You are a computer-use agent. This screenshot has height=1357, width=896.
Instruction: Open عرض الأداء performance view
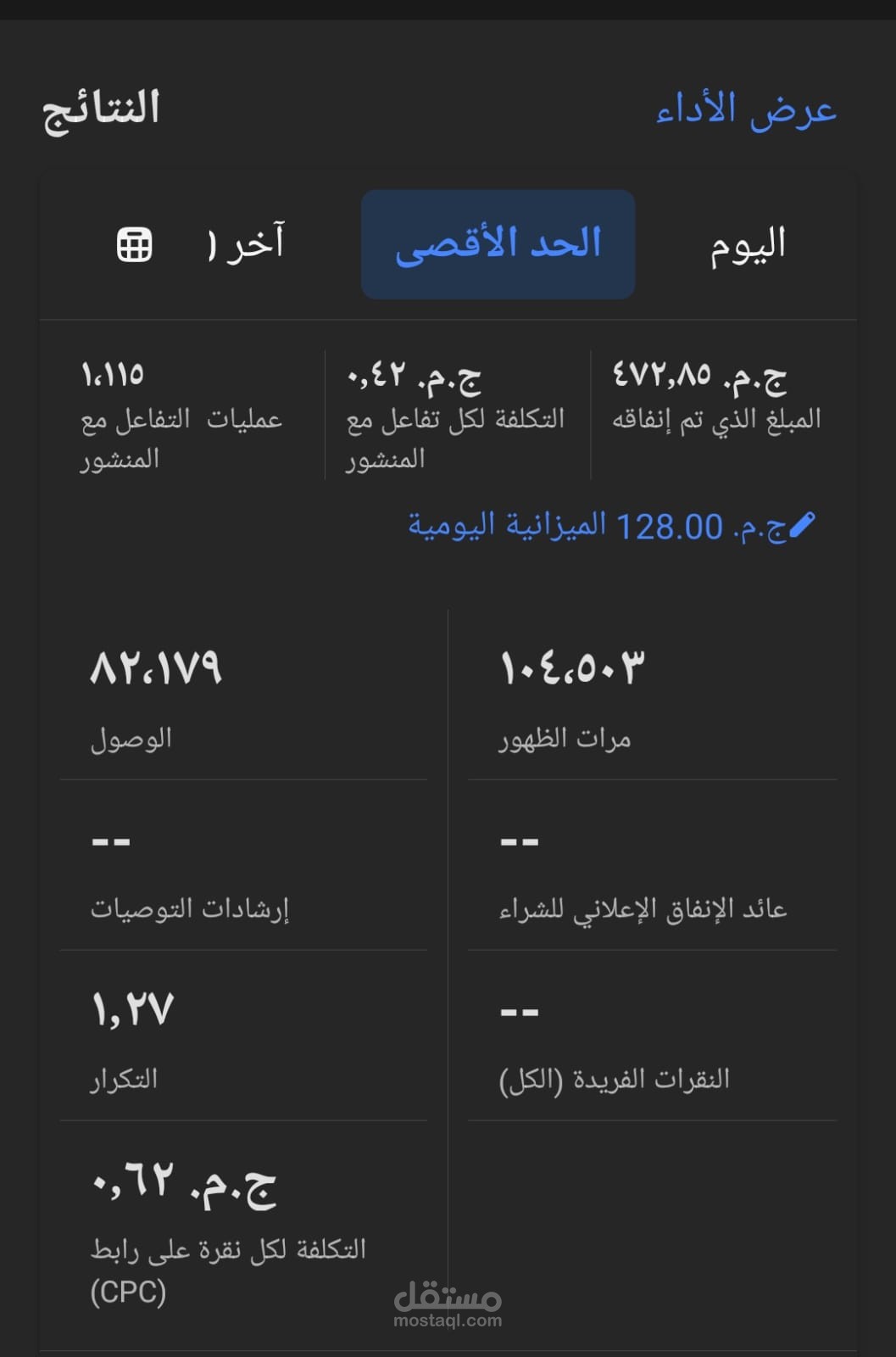click(744, 110)
